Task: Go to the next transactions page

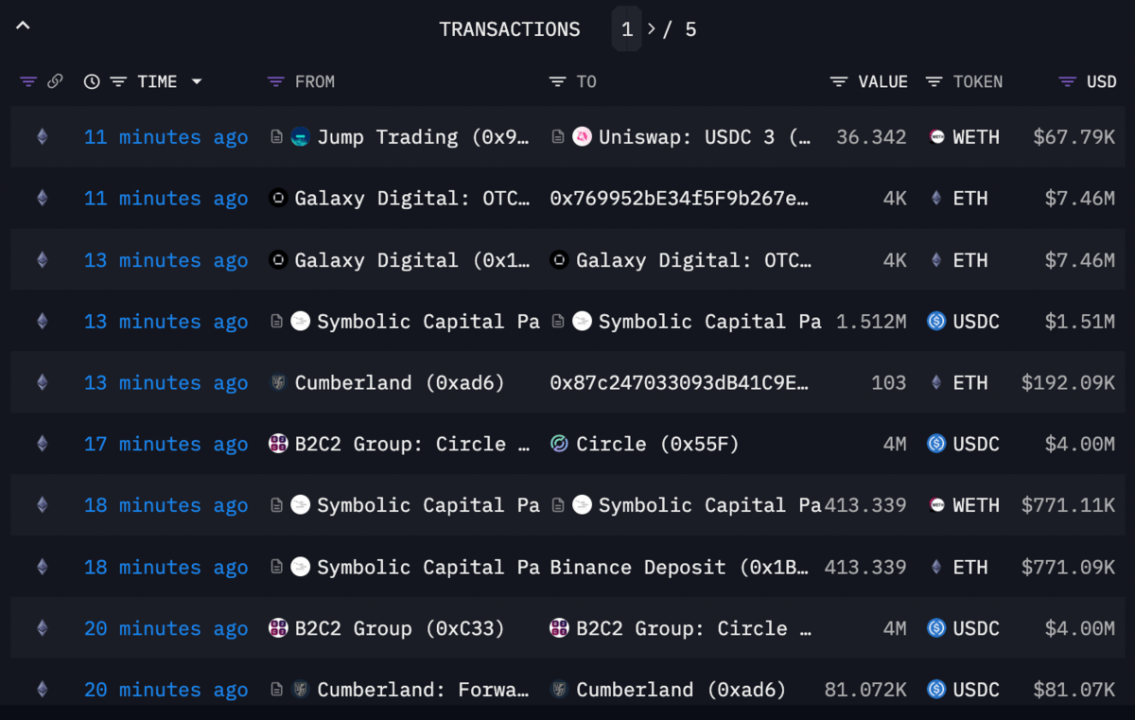Action: tap(652, 29)
